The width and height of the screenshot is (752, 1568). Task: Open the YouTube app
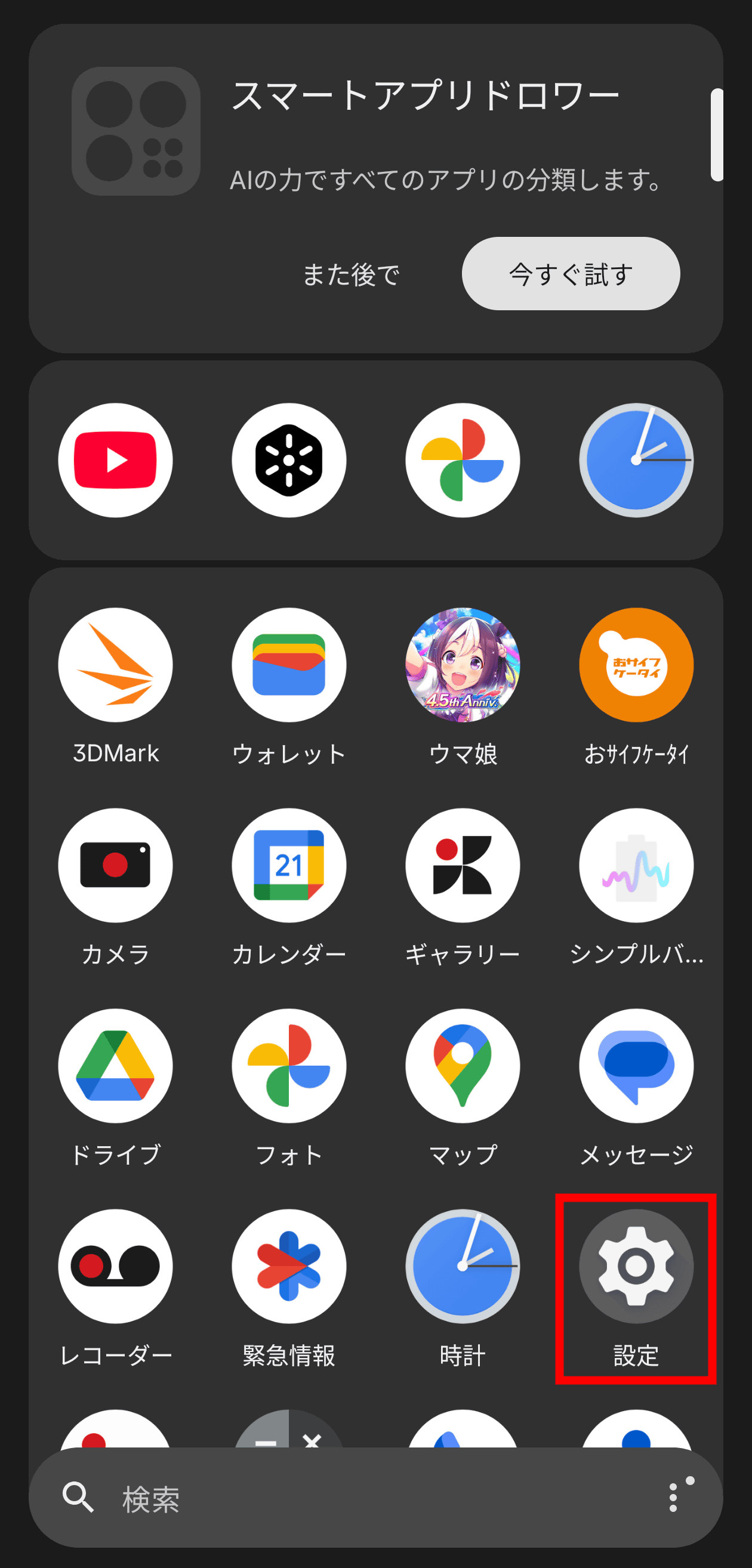[115, 459]
